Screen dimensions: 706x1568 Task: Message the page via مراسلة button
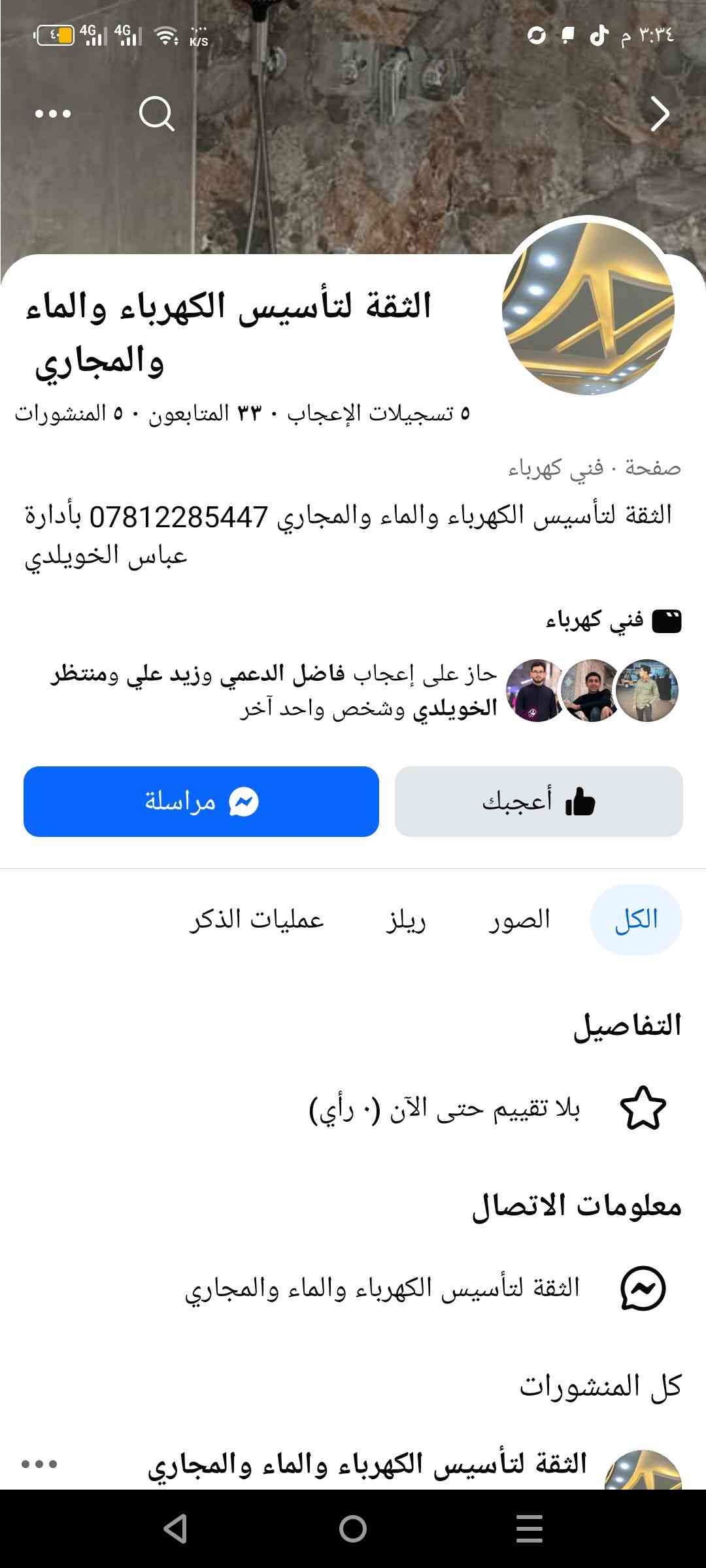click(x=201, y=801)
